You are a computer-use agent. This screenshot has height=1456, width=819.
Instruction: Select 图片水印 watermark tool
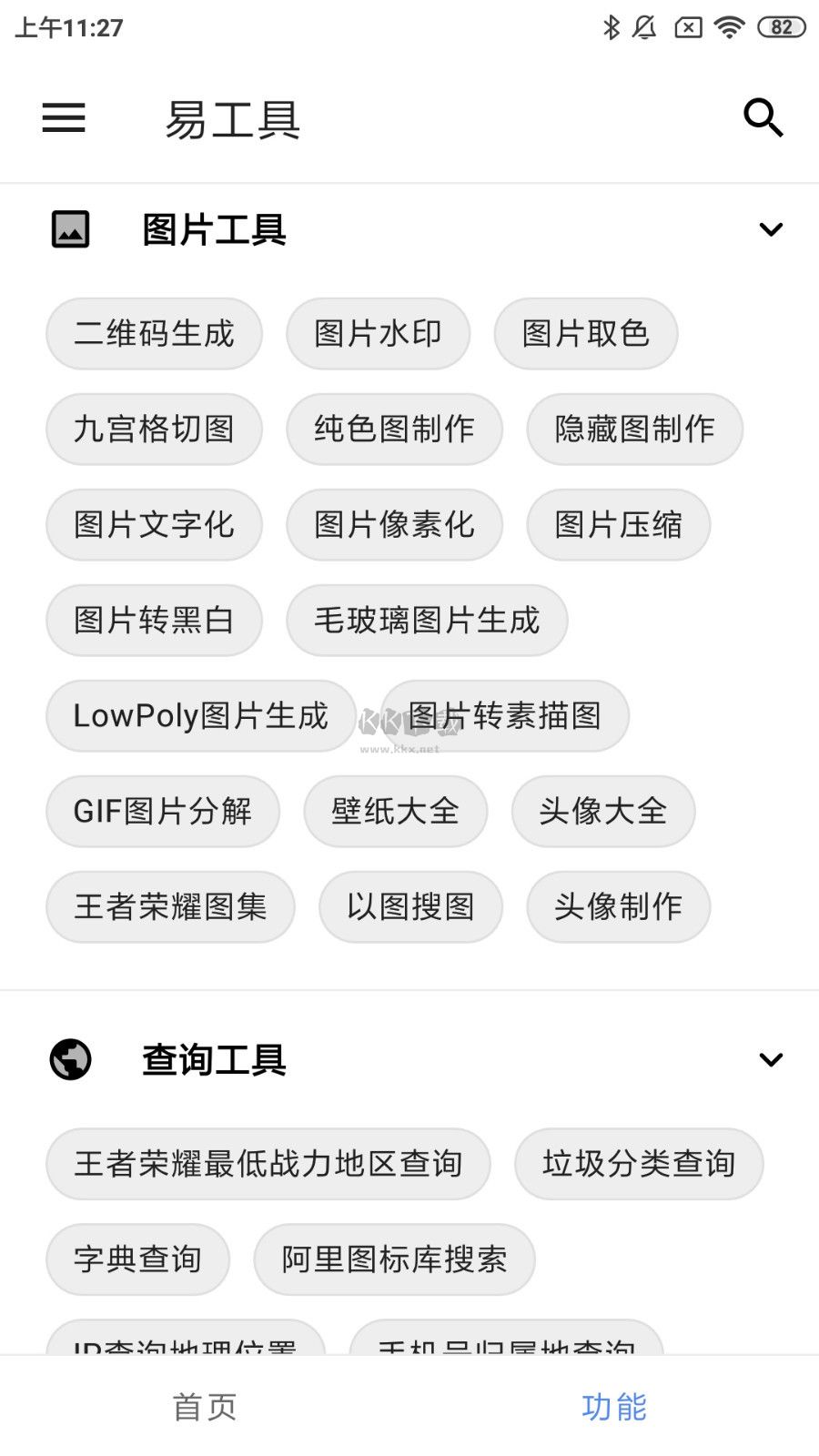point(378,334)
